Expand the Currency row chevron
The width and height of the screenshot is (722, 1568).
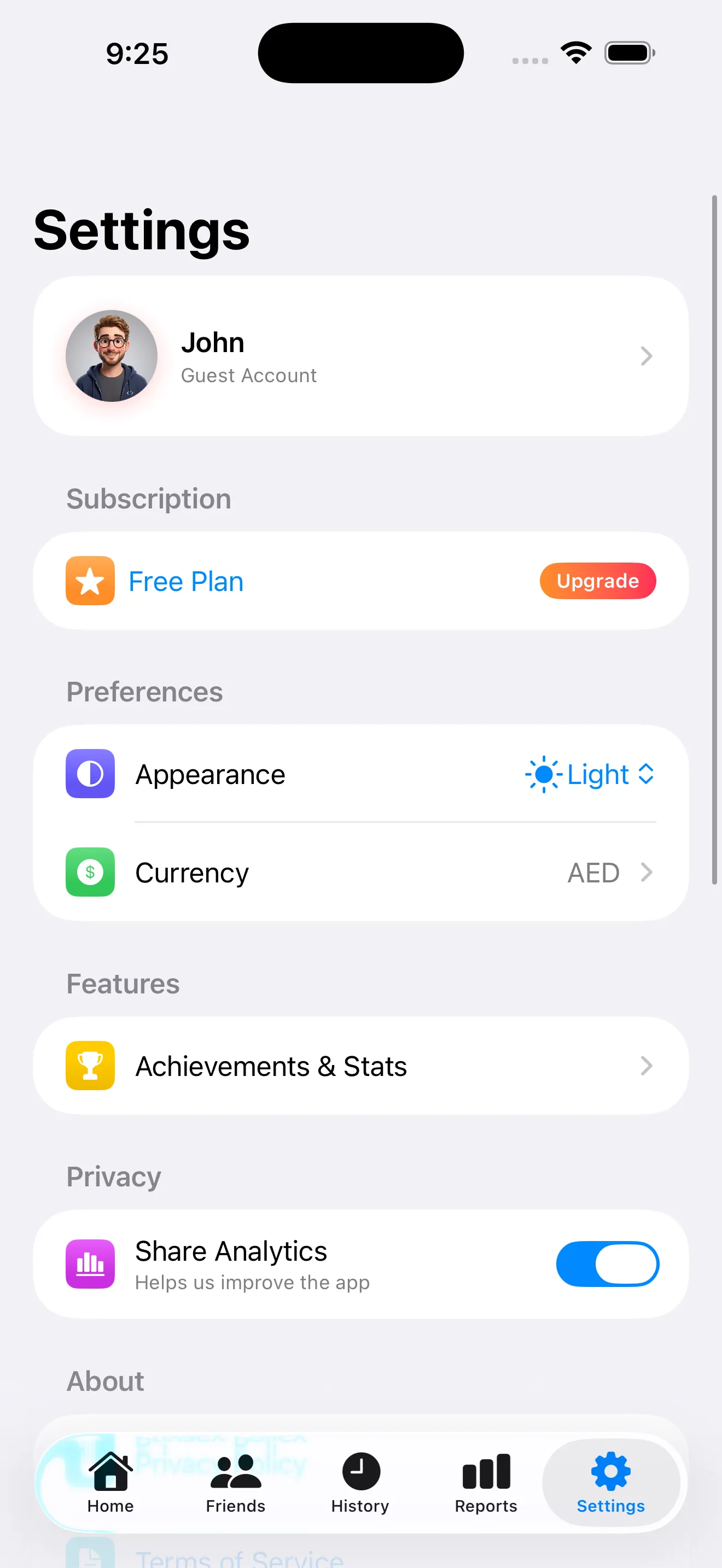tap(645, 872)
